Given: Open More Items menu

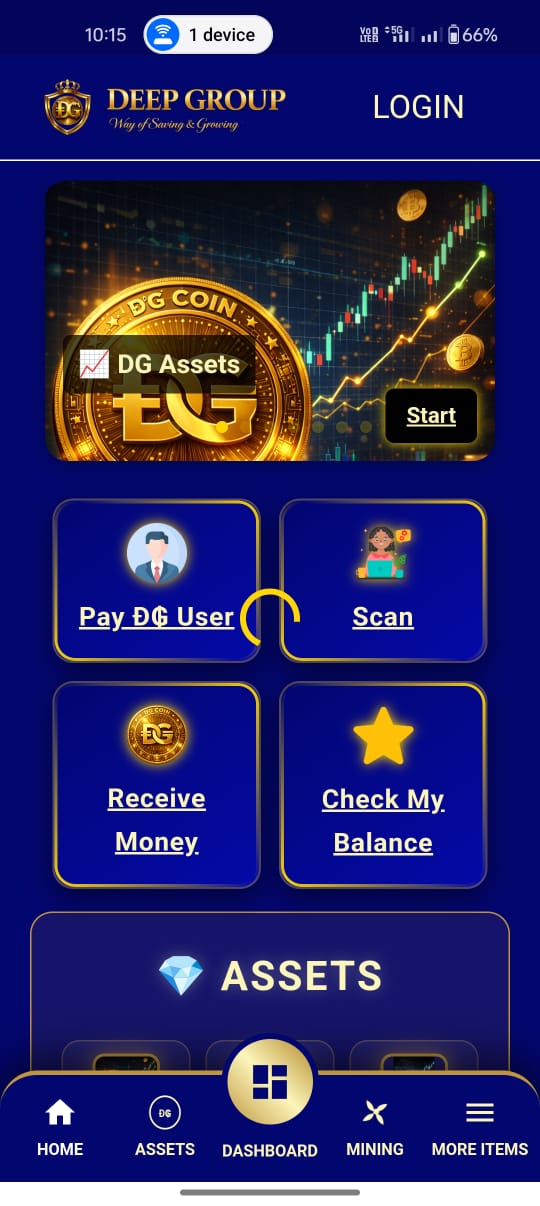Looking at the screenshot, I should click(x=480, y=1128).
